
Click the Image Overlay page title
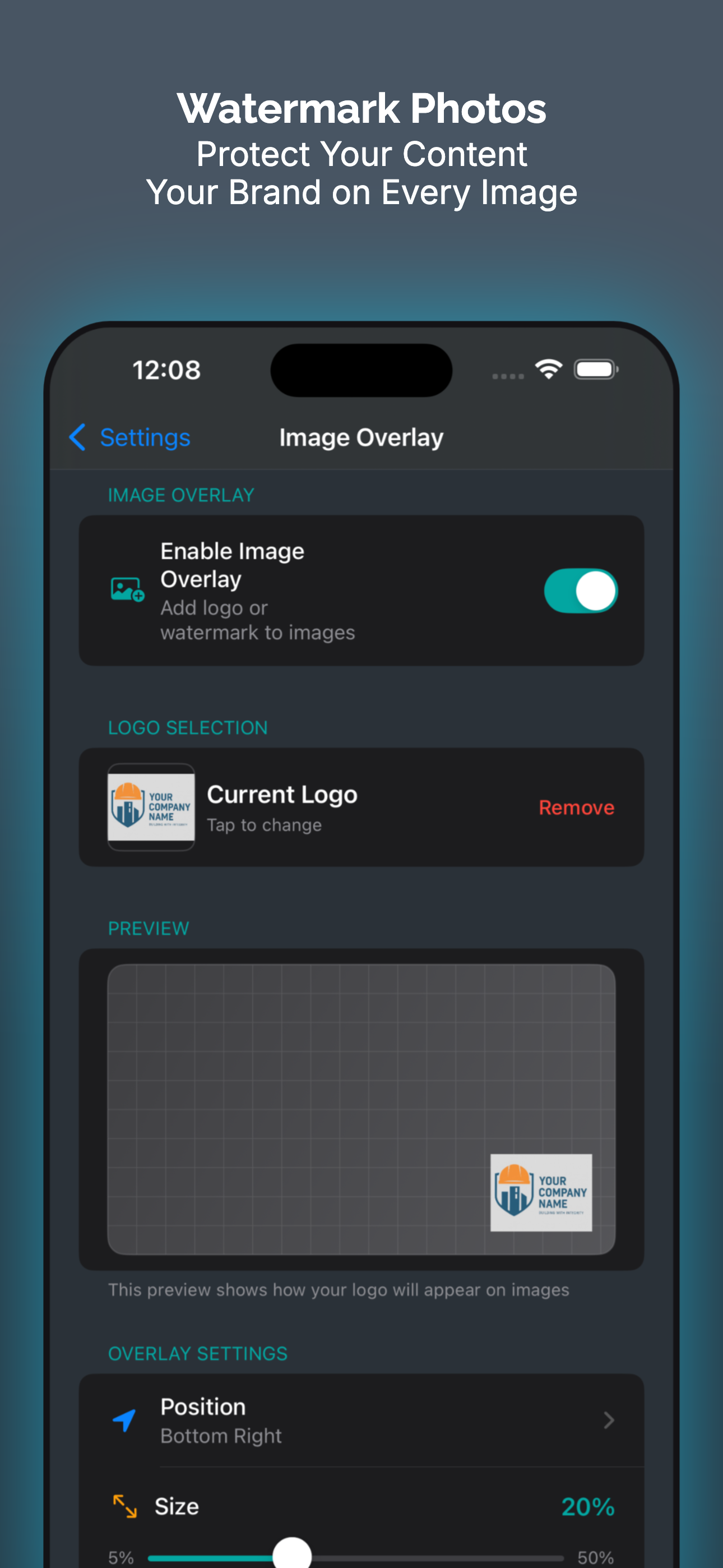[361, 437]
